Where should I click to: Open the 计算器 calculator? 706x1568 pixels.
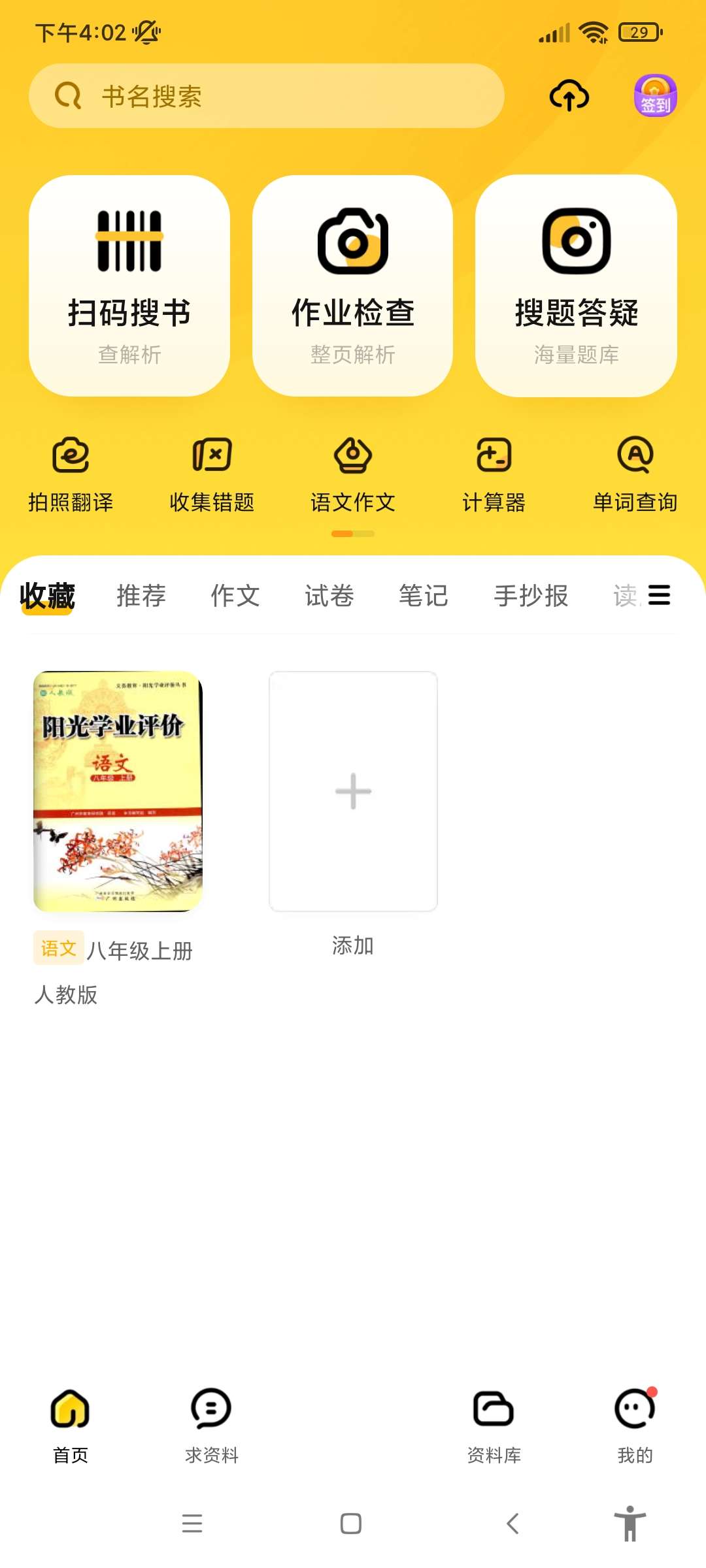click(x=494, y=474)
